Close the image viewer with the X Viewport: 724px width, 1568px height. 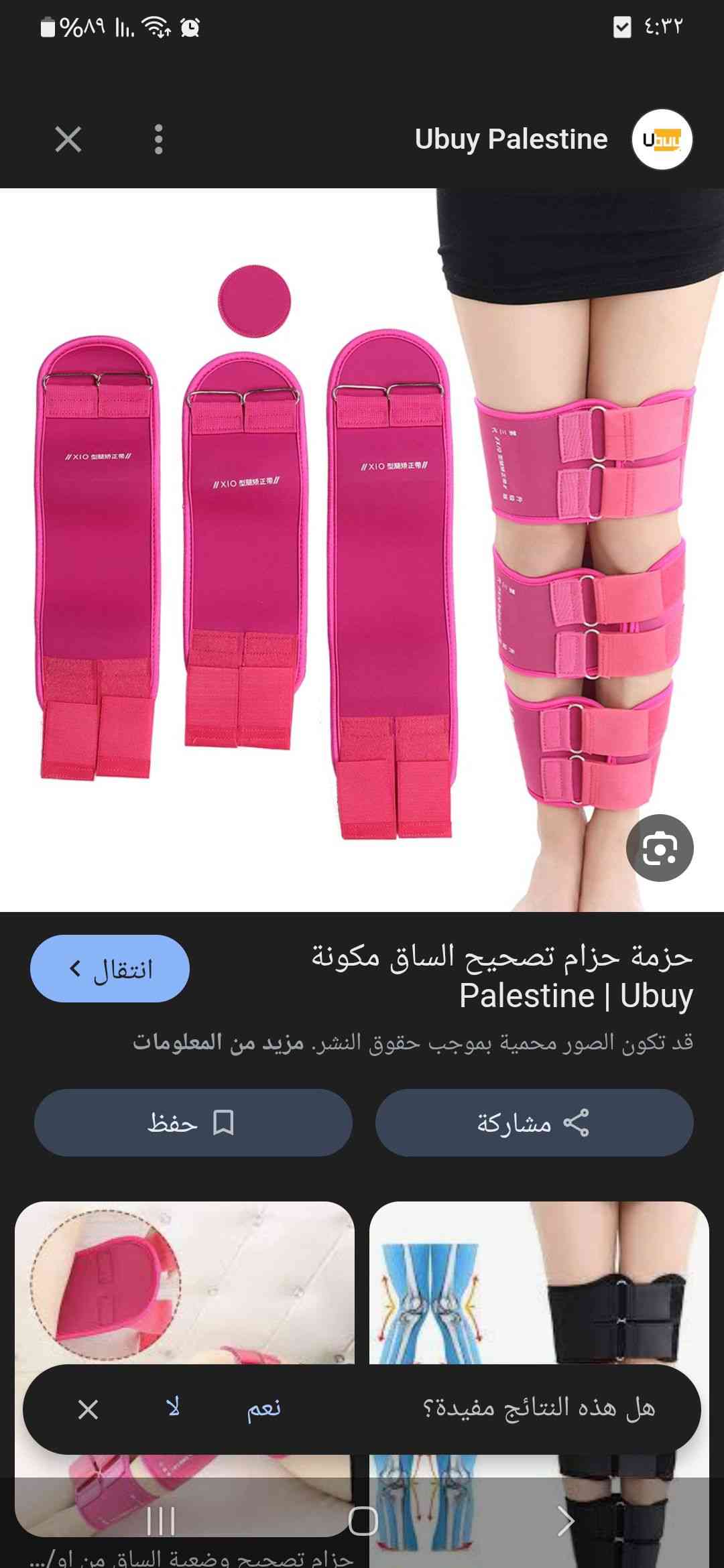point(68,140)
